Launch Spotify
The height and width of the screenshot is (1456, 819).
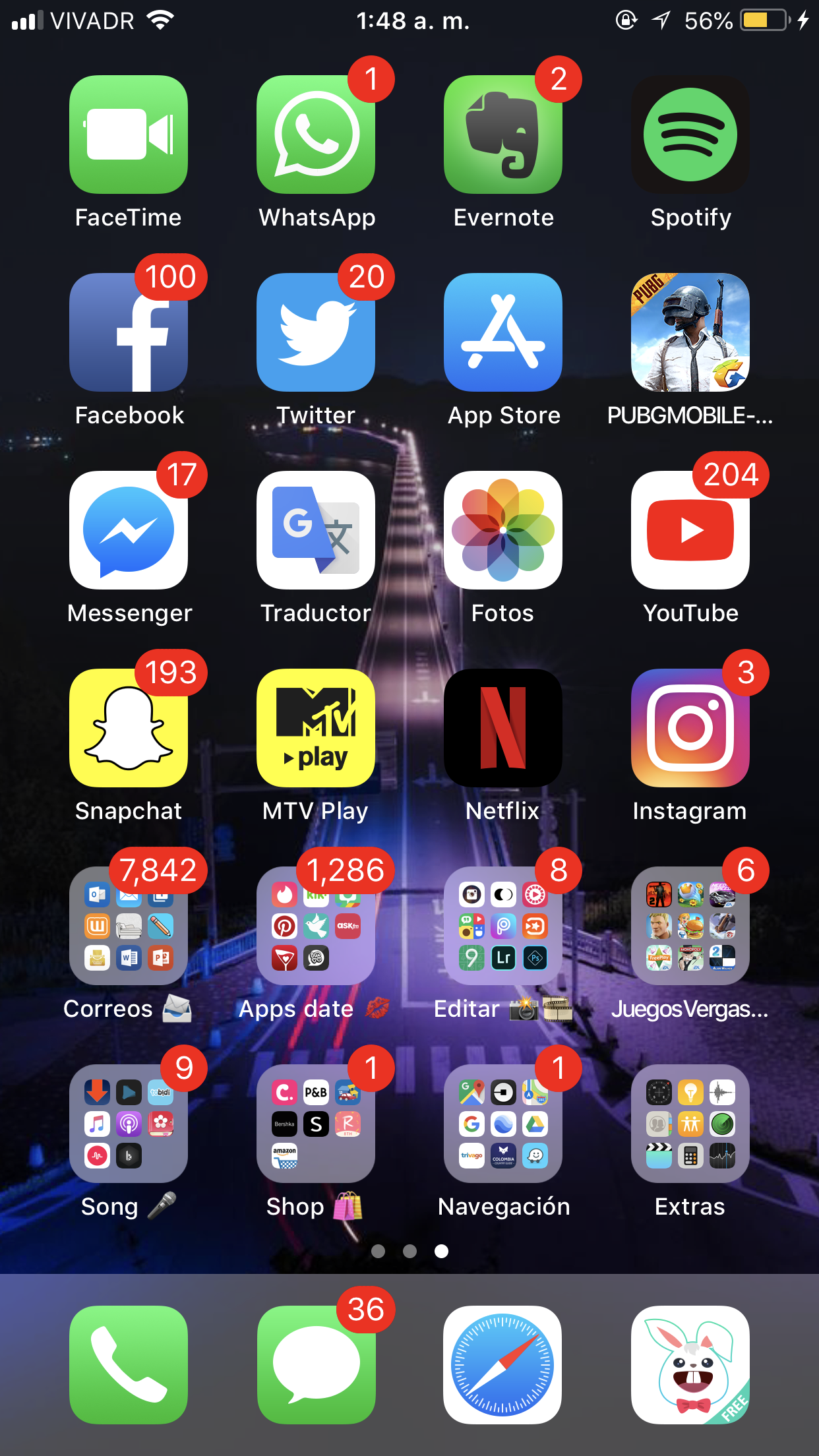[690, 135]
